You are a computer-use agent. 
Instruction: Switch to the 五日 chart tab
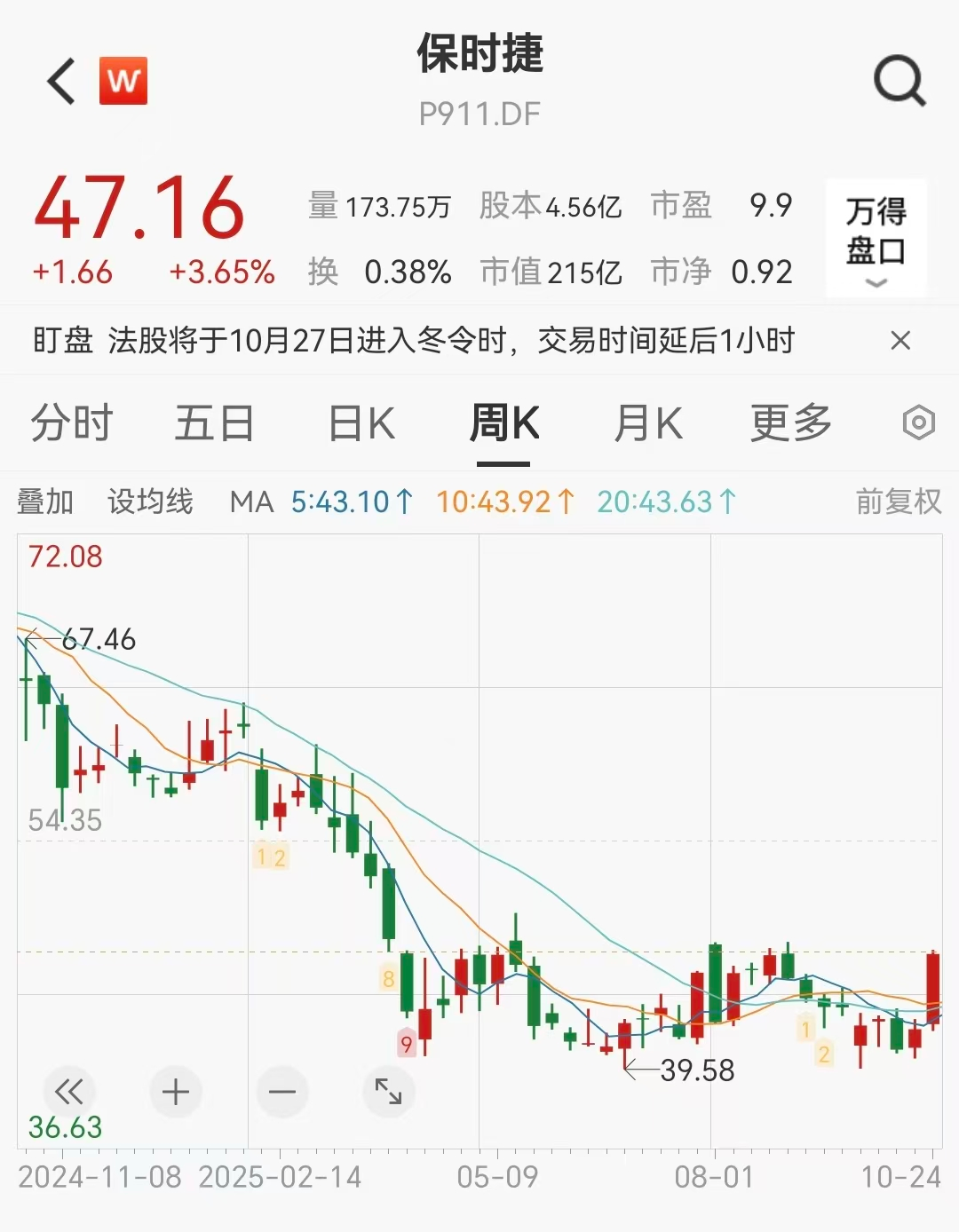click(214, 423)
